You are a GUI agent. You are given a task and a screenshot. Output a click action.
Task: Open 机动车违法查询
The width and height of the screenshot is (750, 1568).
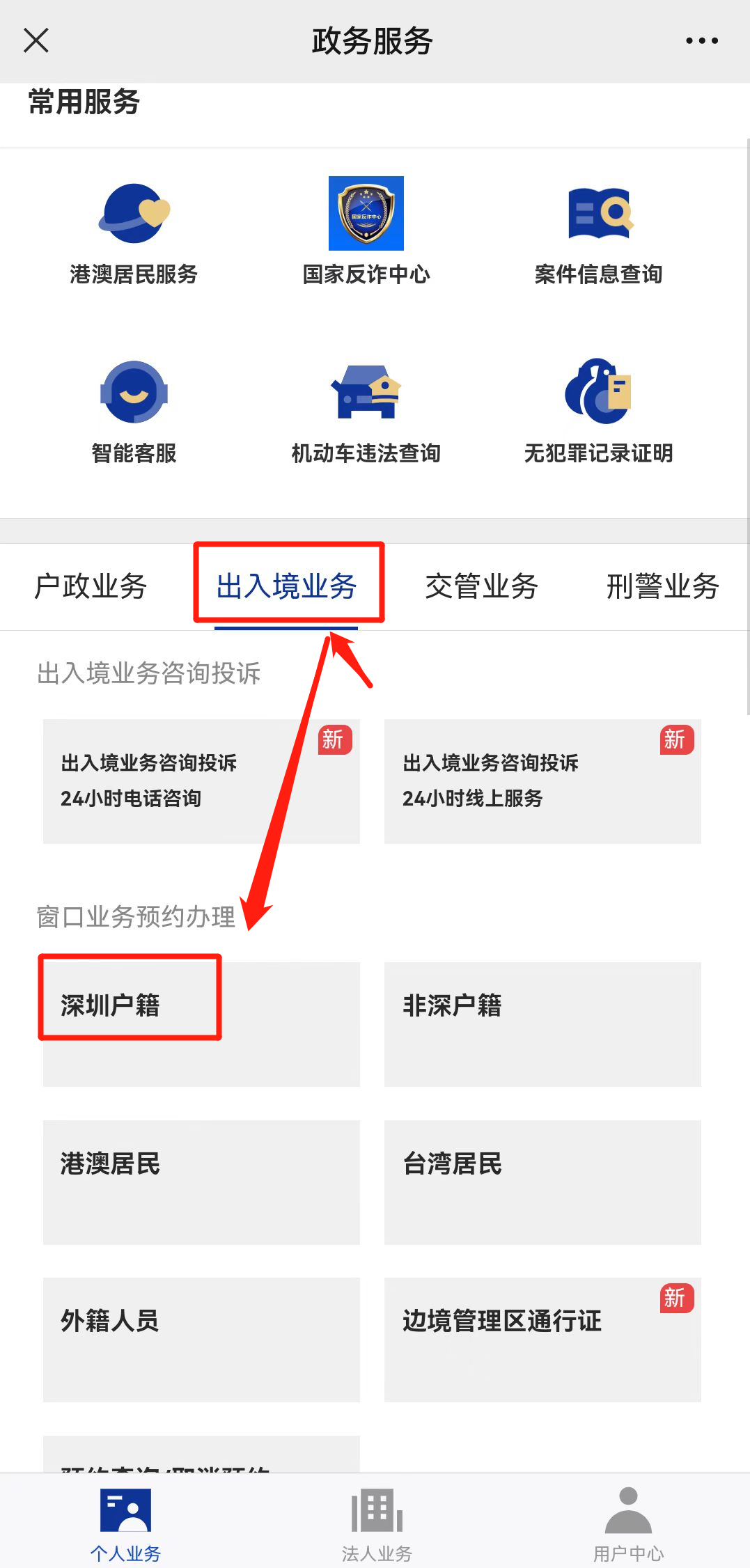[366, 411]
